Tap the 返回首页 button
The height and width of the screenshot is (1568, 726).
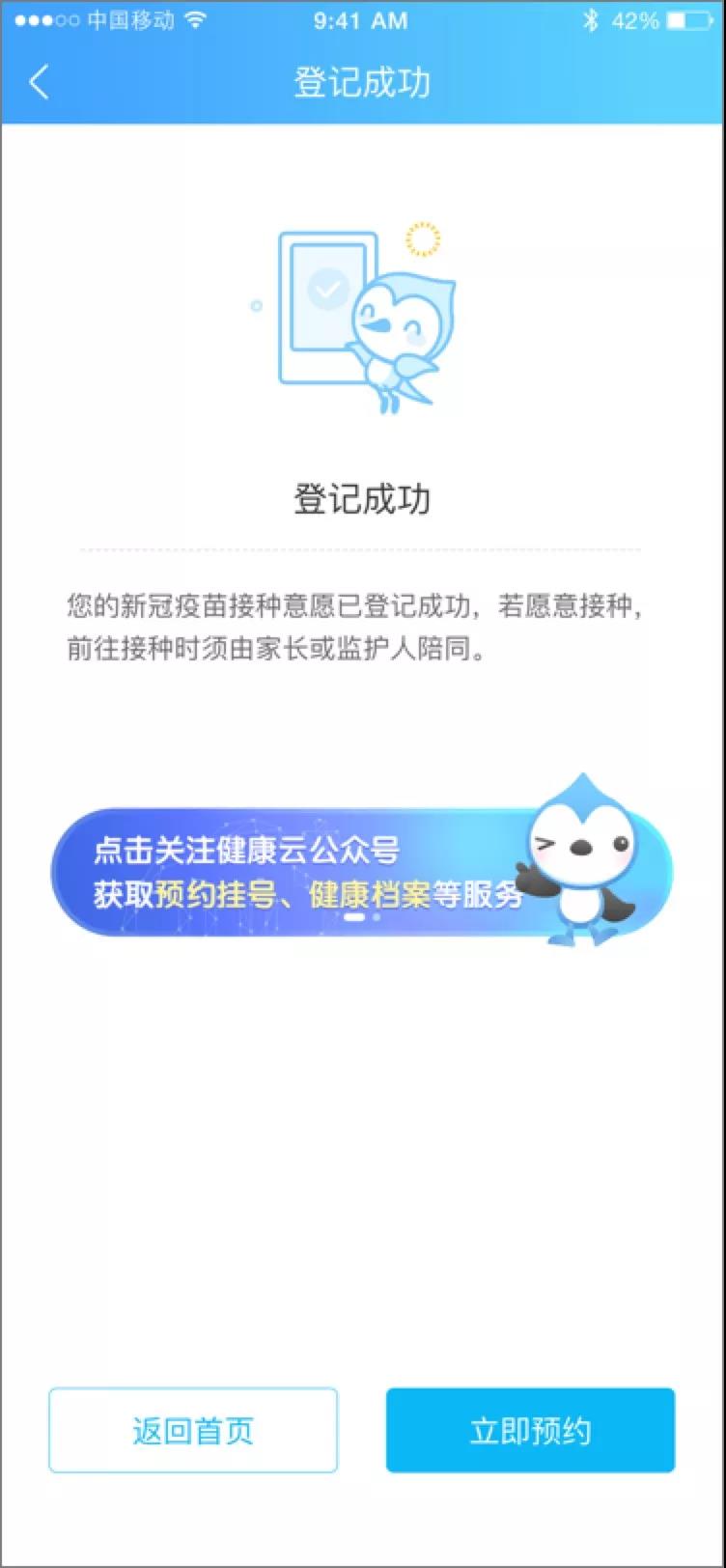[x=193, y=1430]
